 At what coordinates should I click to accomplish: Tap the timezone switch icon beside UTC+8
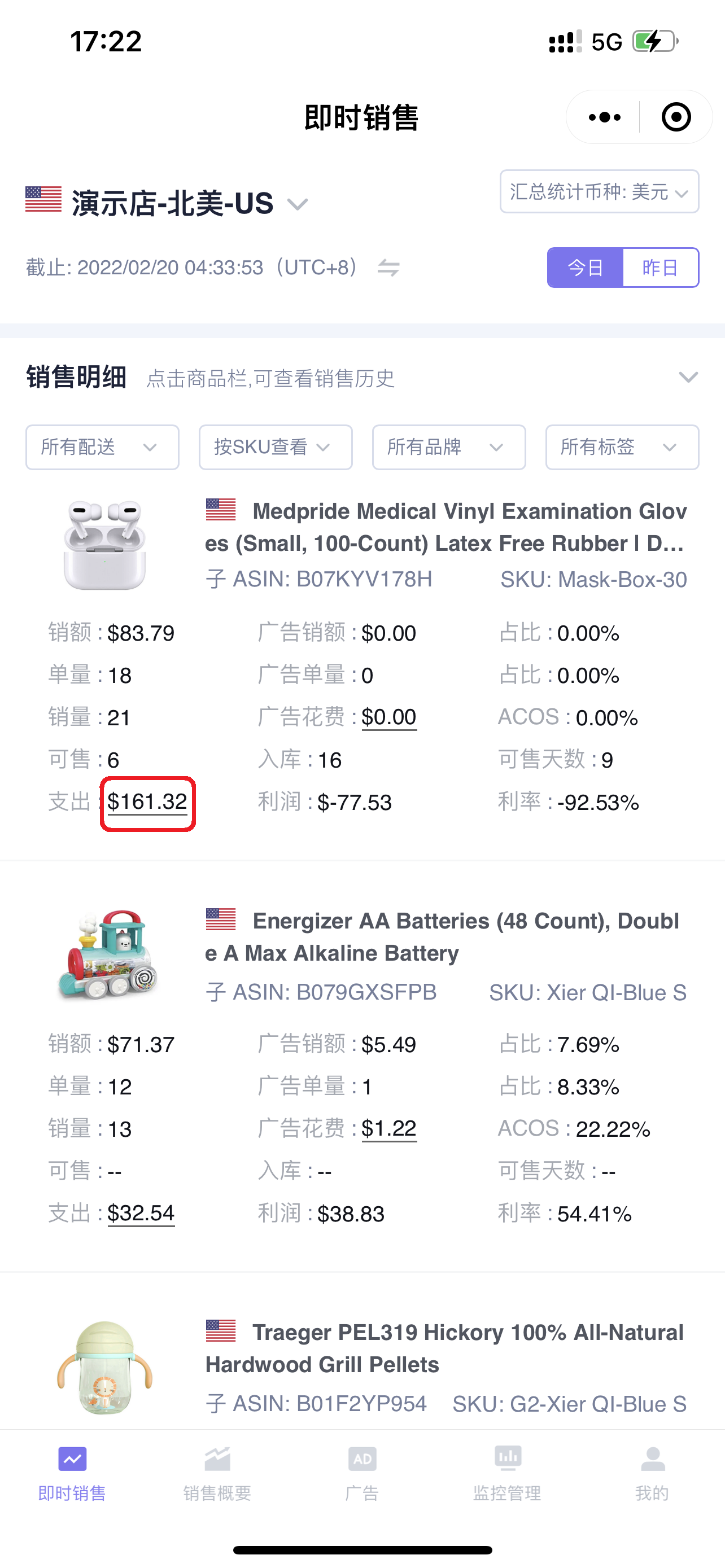point(388,267)
